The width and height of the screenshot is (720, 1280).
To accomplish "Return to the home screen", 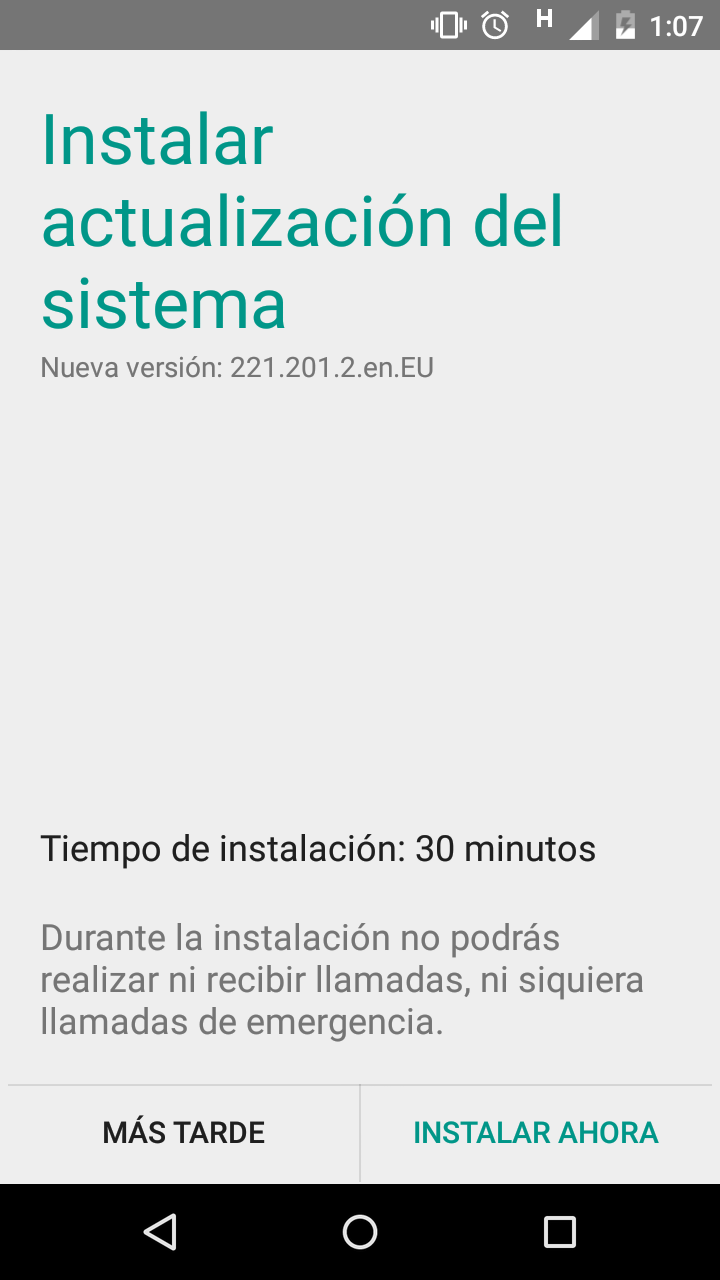I will coord(360,1232).
